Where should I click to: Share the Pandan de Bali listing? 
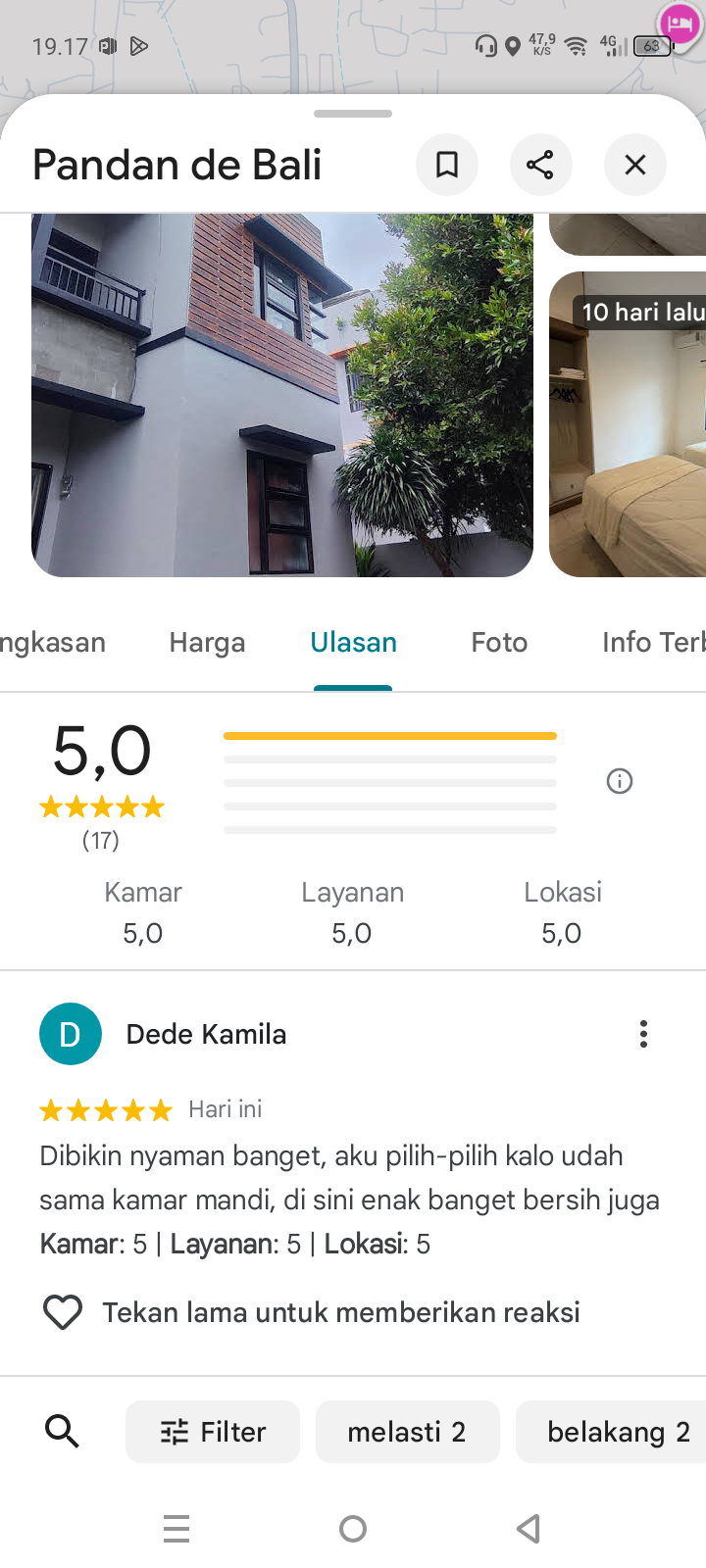coord(540,165)
